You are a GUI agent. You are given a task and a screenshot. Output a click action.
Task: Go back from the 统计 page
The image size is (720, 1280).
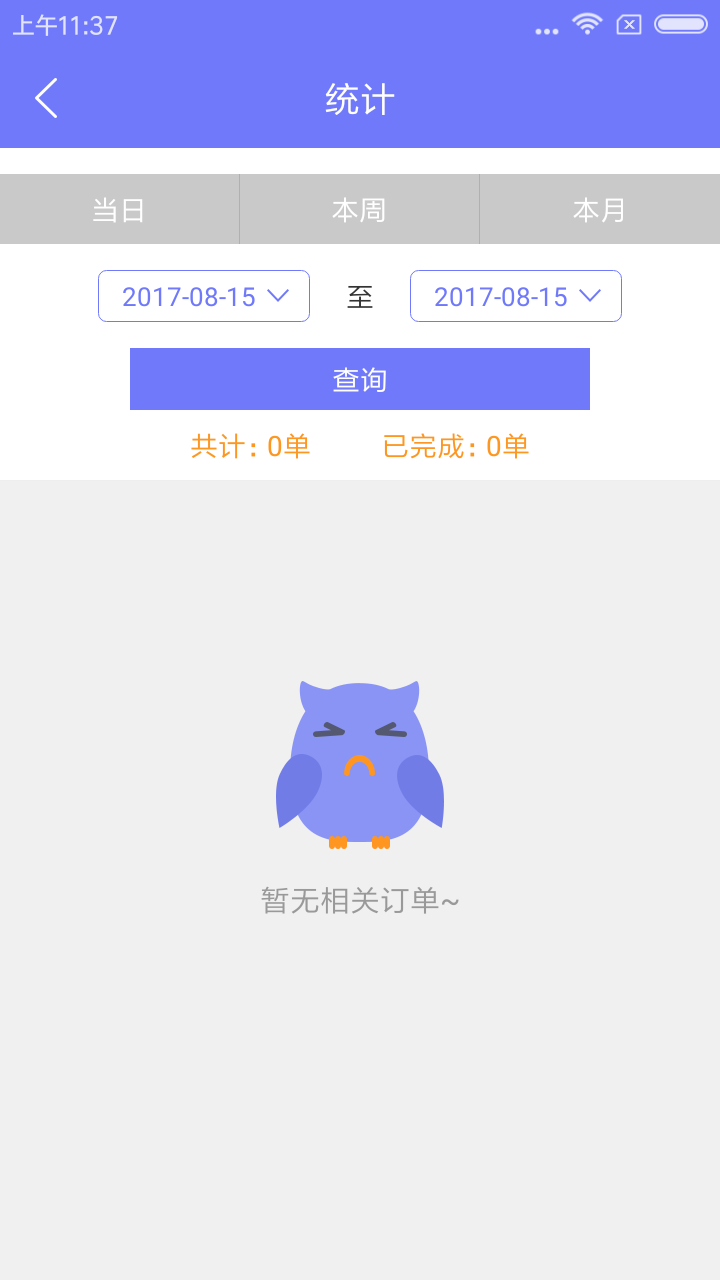point(46,99)
